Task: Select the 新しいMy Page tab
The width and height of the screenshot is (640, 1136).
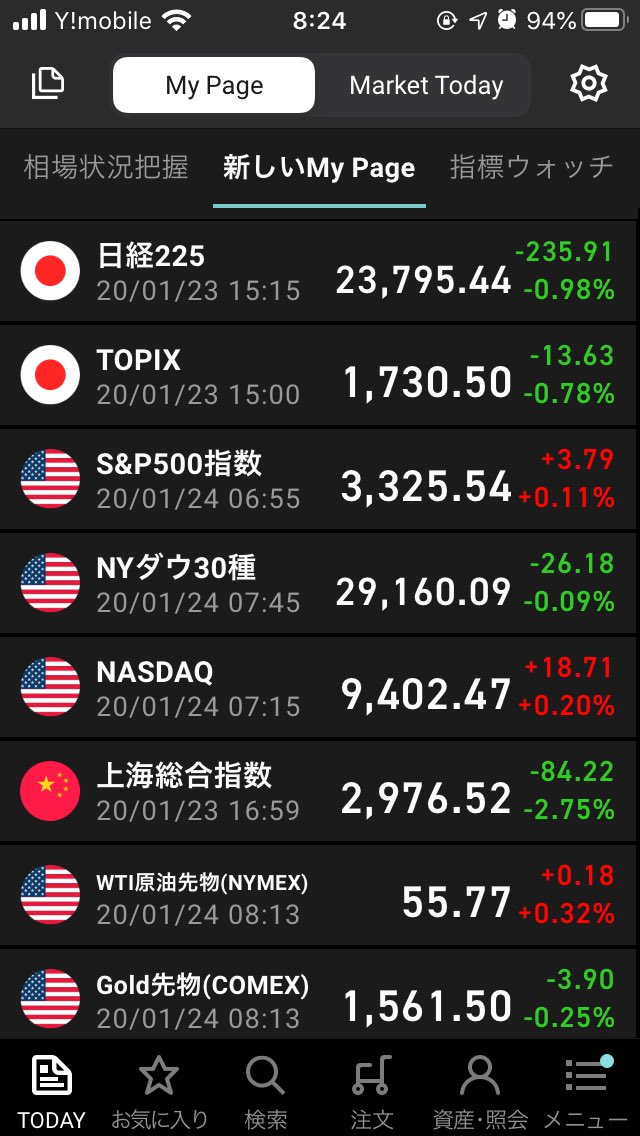Action: point(319,168)
